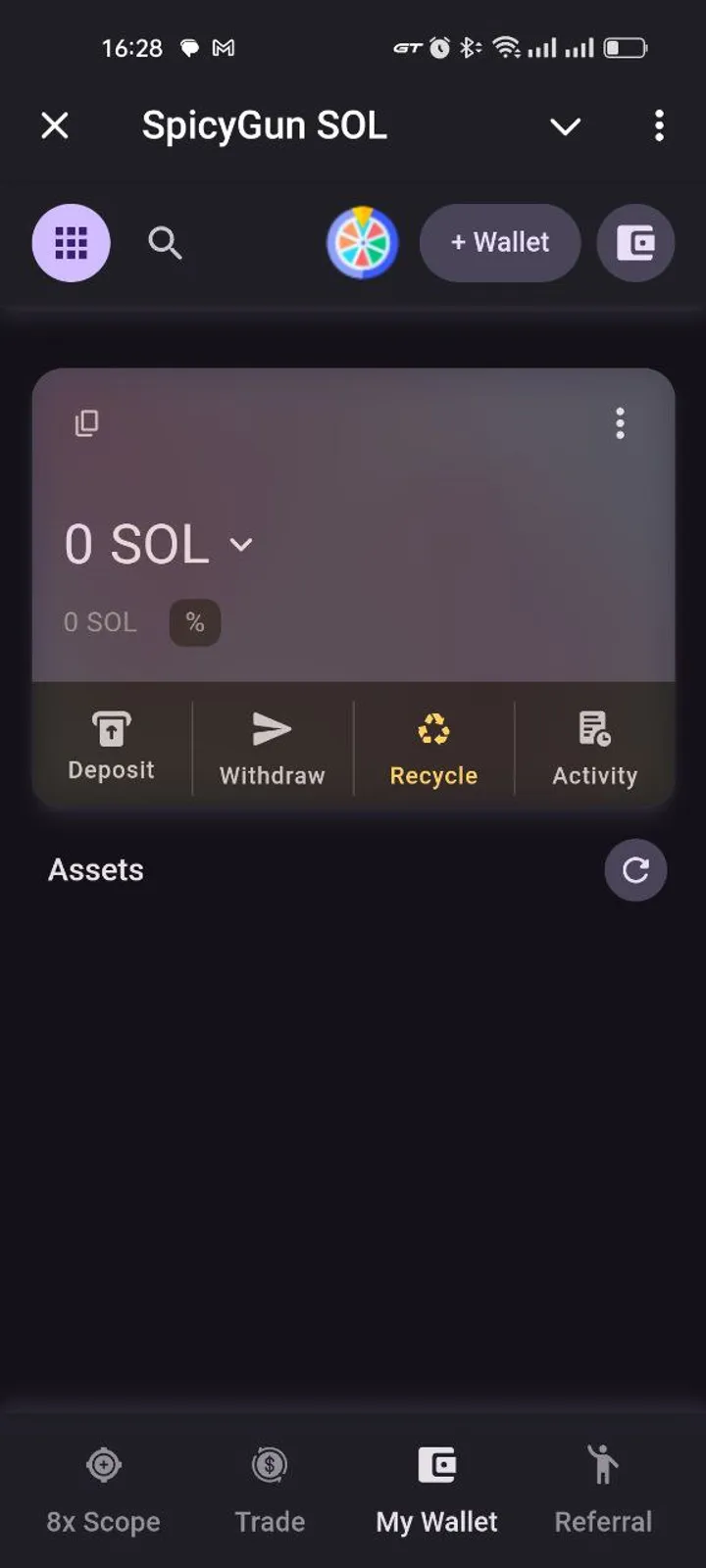
Task: Copy the wallet address icon
Action: pos(86,423)
